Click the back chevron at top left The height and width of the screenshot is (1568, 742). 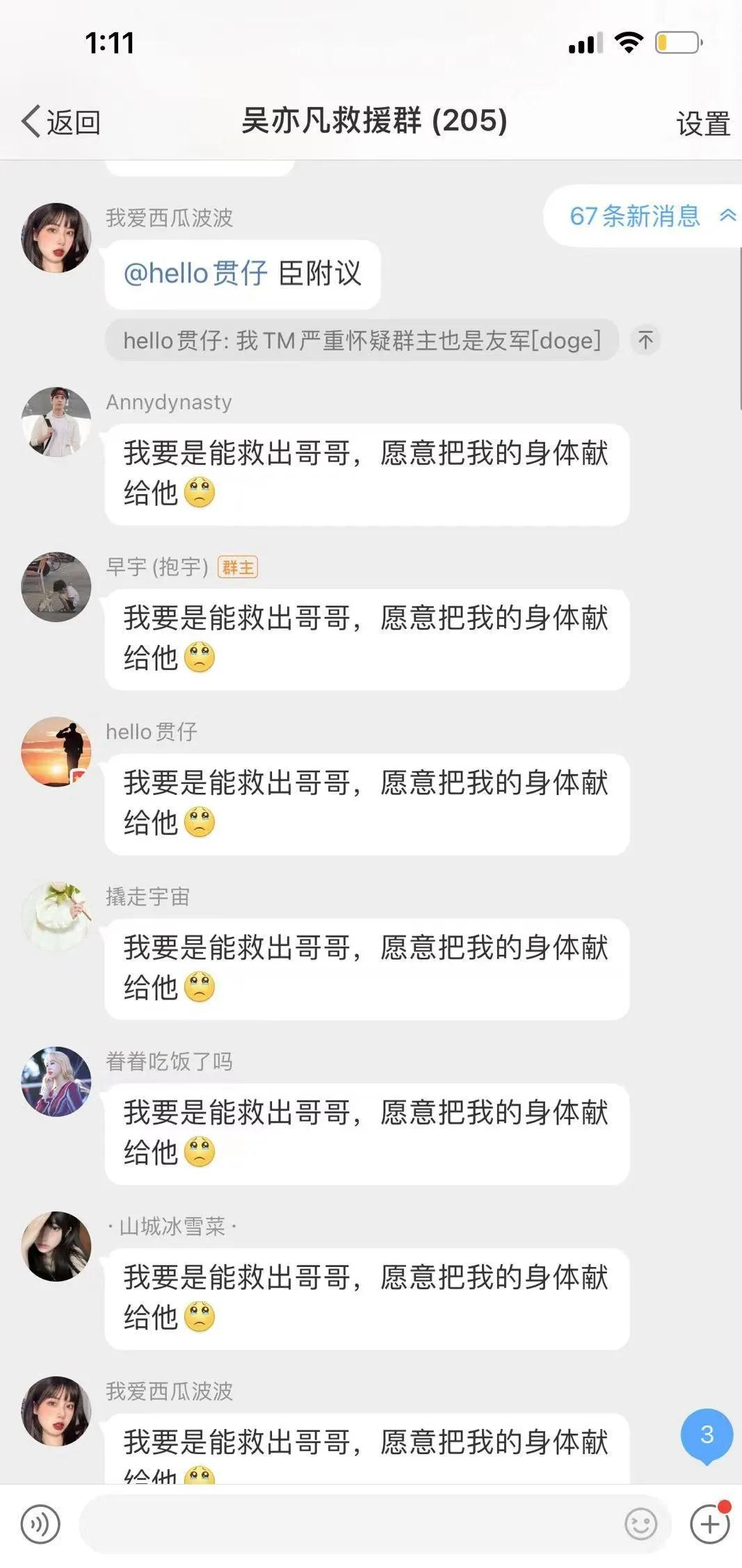coord(29,120)
